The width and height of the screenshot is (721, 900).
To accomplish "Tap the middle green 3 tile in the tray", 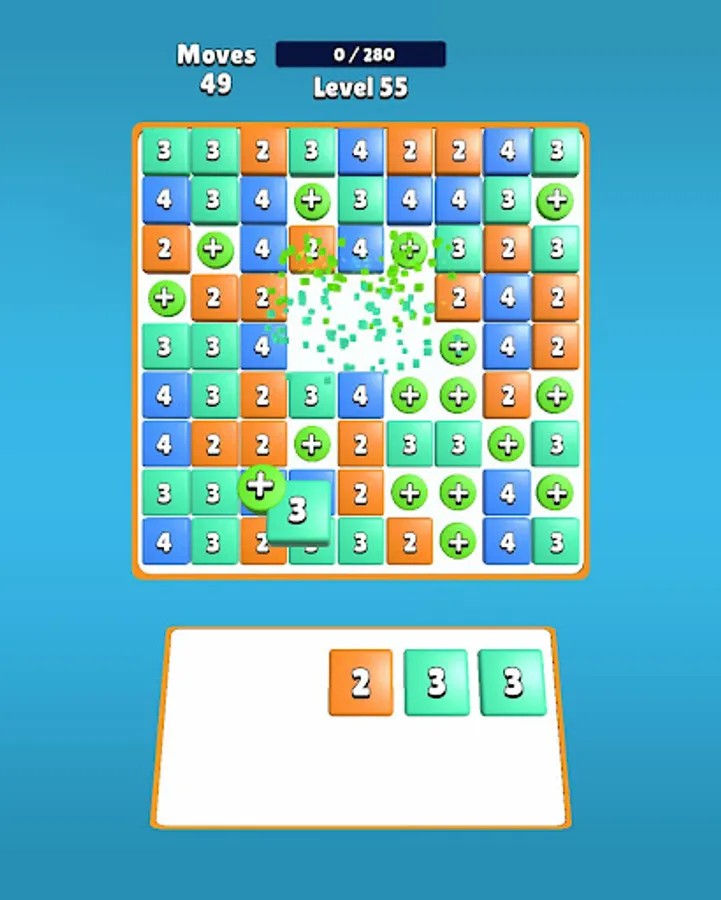I will coord(436,680).
